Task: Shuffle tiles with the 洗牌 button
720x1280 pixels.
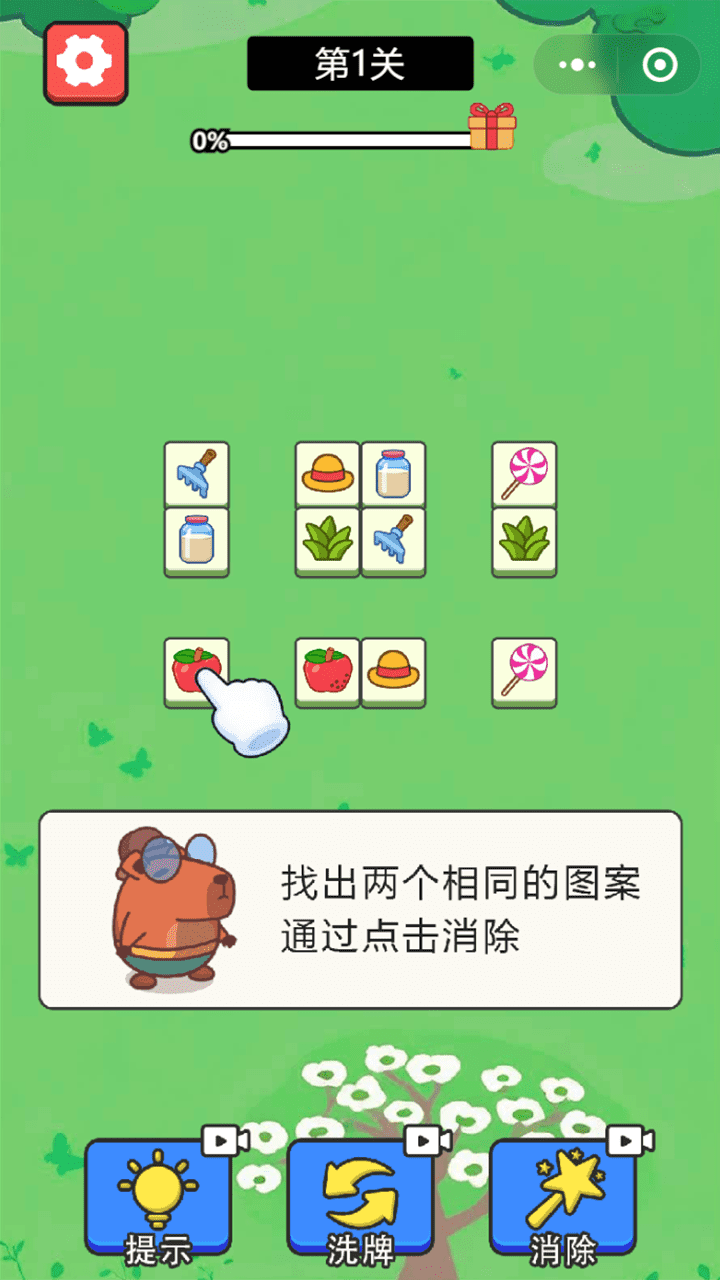Action: click(x=360, y=1197)
